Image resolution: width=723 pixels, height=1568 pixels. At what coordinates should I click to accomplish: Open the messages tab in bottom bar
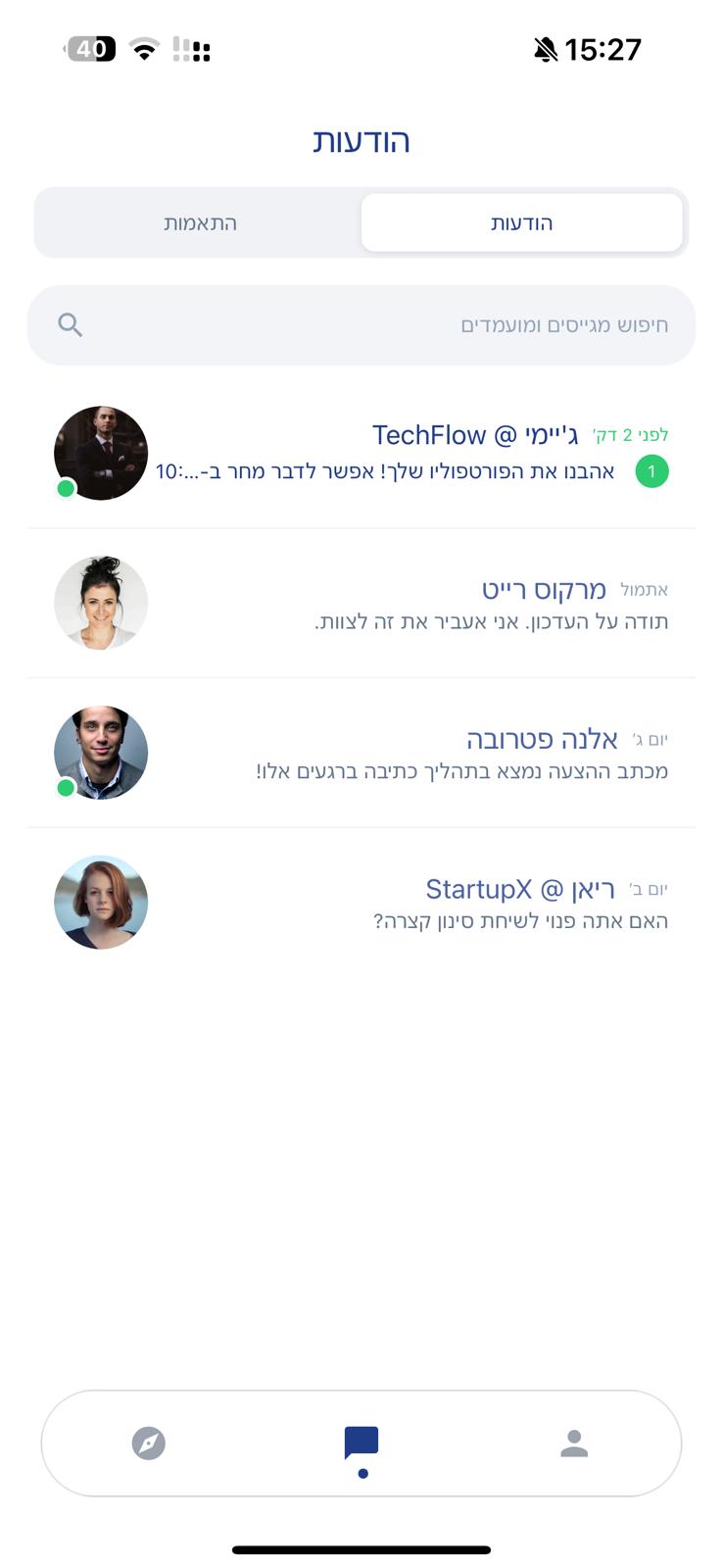click(x=361, y=1443)
